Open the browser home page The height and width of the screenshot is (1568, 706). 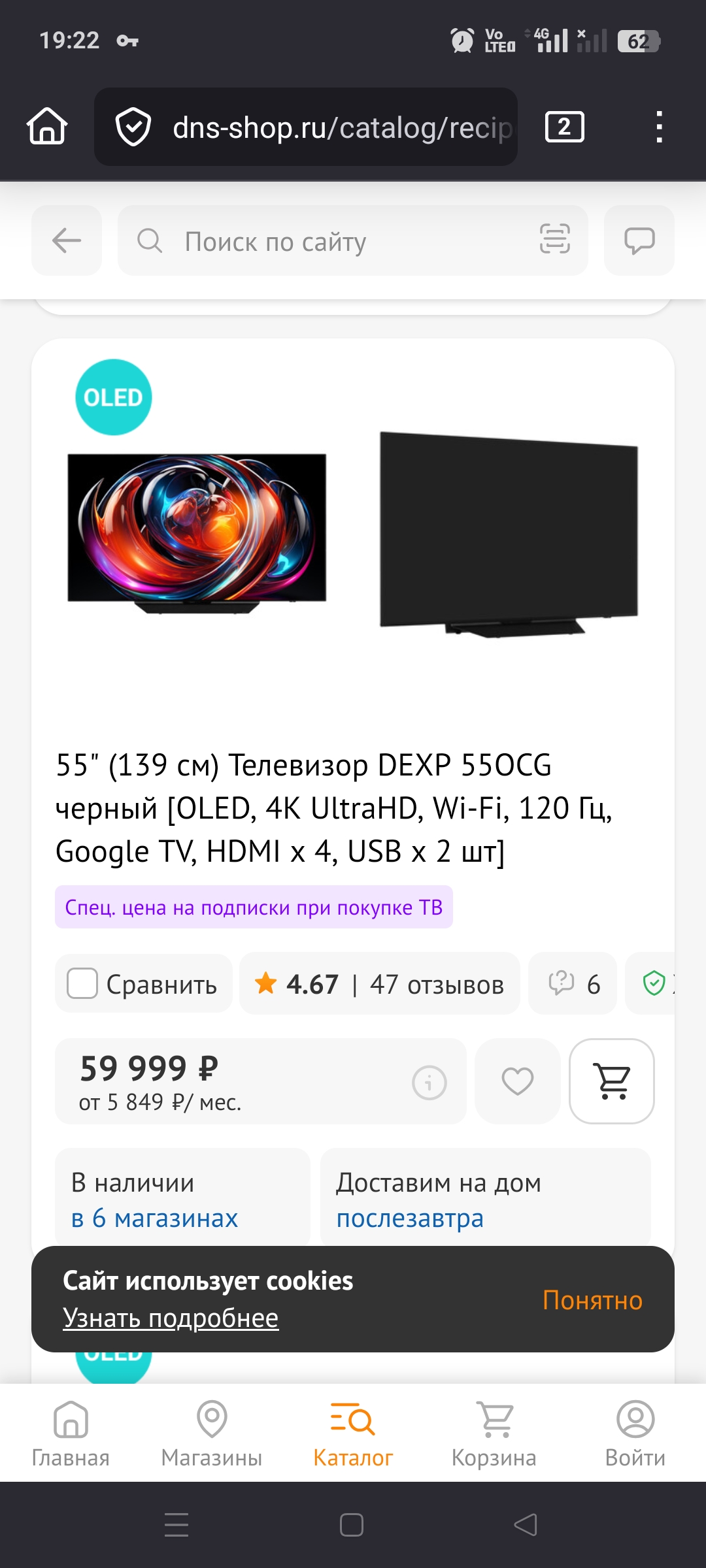[x=47, y=126]
